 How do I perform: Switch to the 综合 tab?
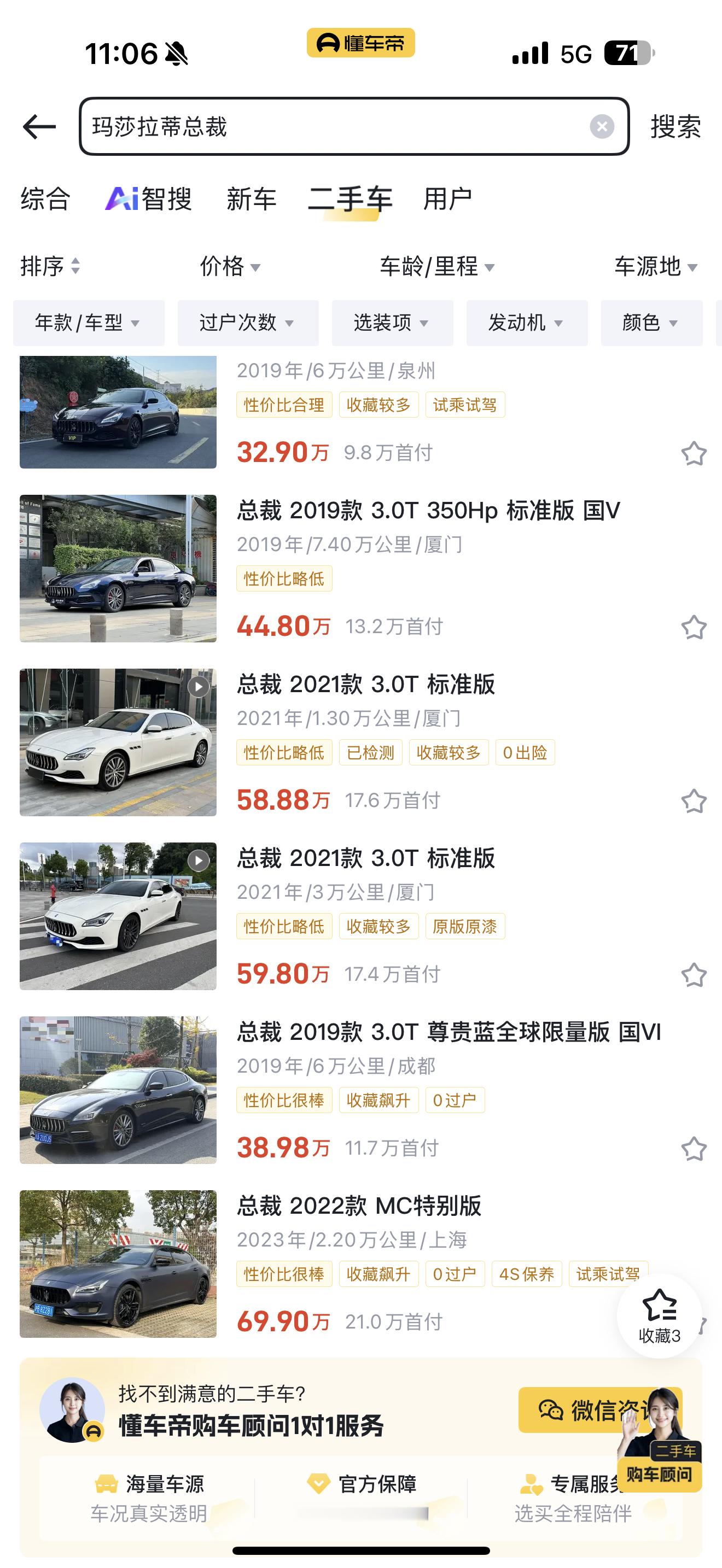click(x=45, y=199)
